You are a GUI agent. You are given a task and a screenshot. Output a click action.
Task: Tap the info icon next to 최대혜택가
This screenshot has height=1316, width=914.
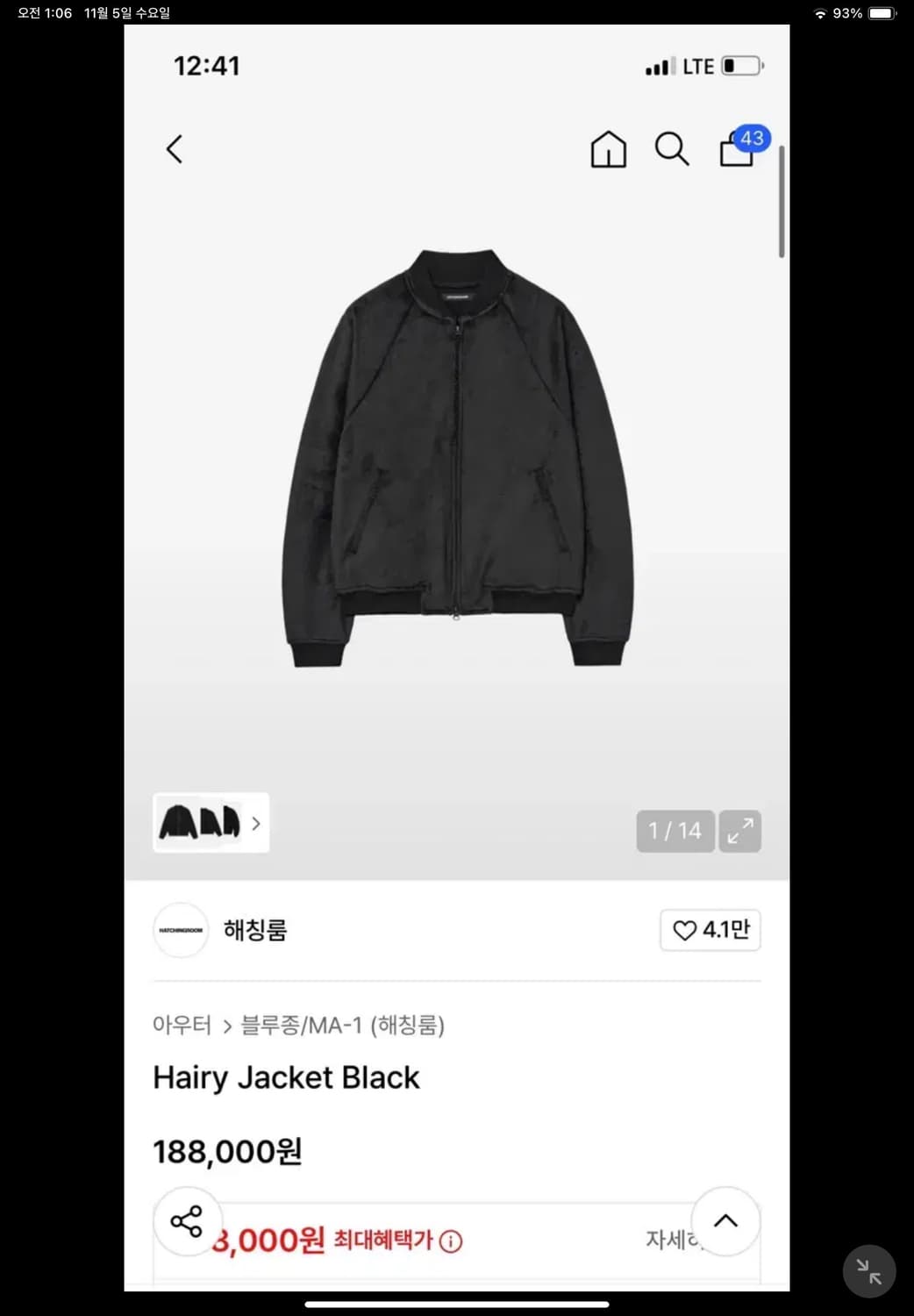point(452,1241)
